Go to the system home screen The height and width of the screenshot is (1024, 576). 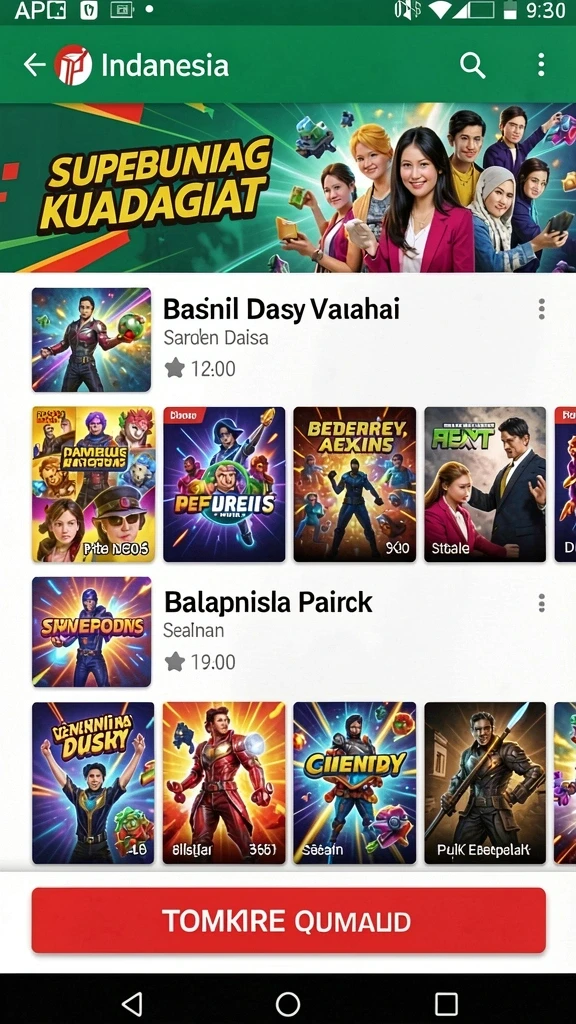coord(288,1003)
